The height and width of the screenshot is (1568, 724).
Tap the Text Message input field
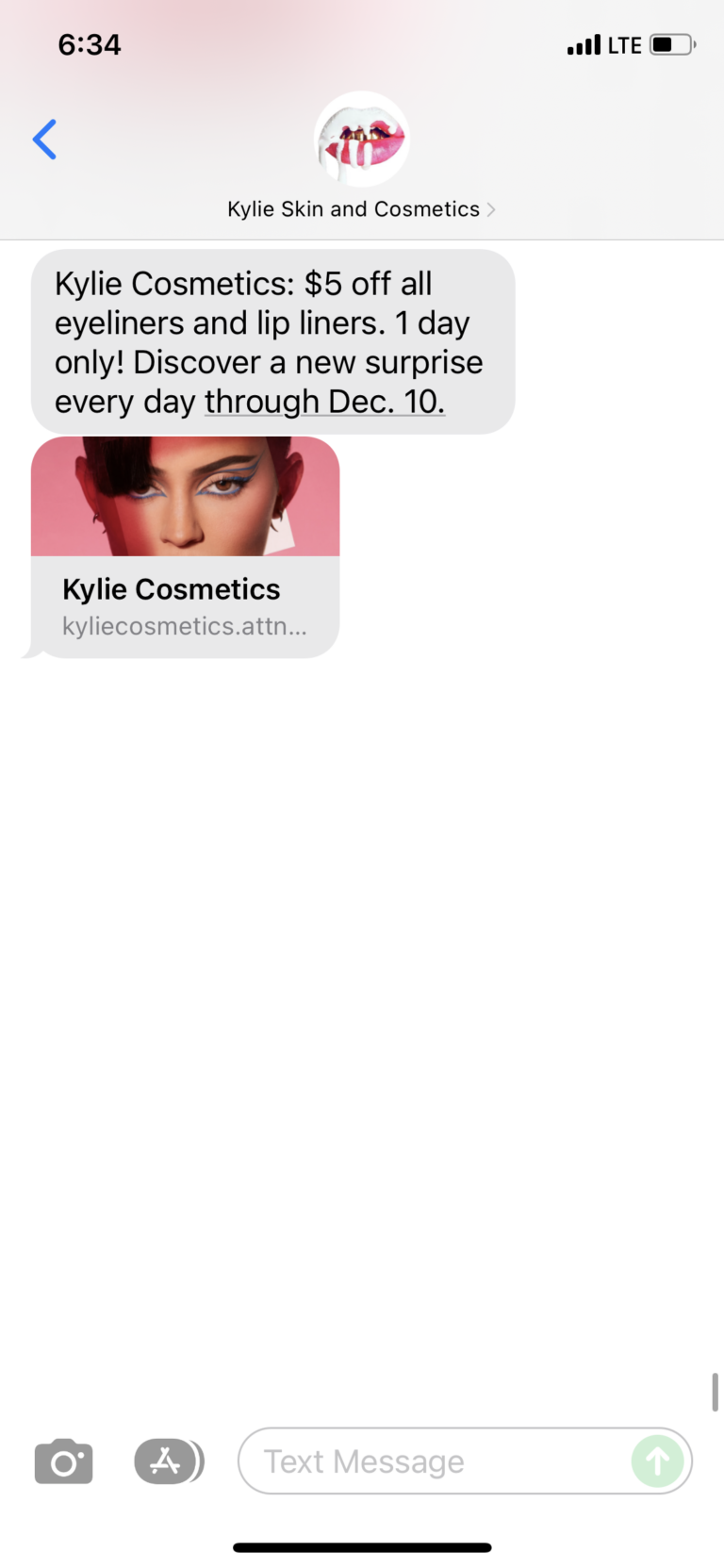click(x=424, y=1461)
